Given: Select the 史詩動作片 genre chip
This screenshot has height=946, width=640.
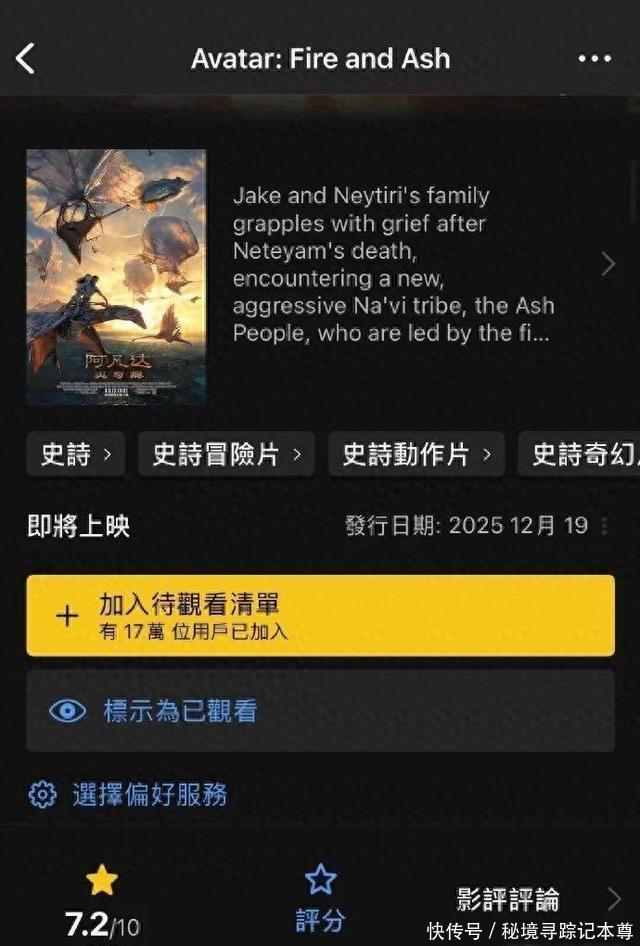Looking at the screenshot, I should click(416, 455).
